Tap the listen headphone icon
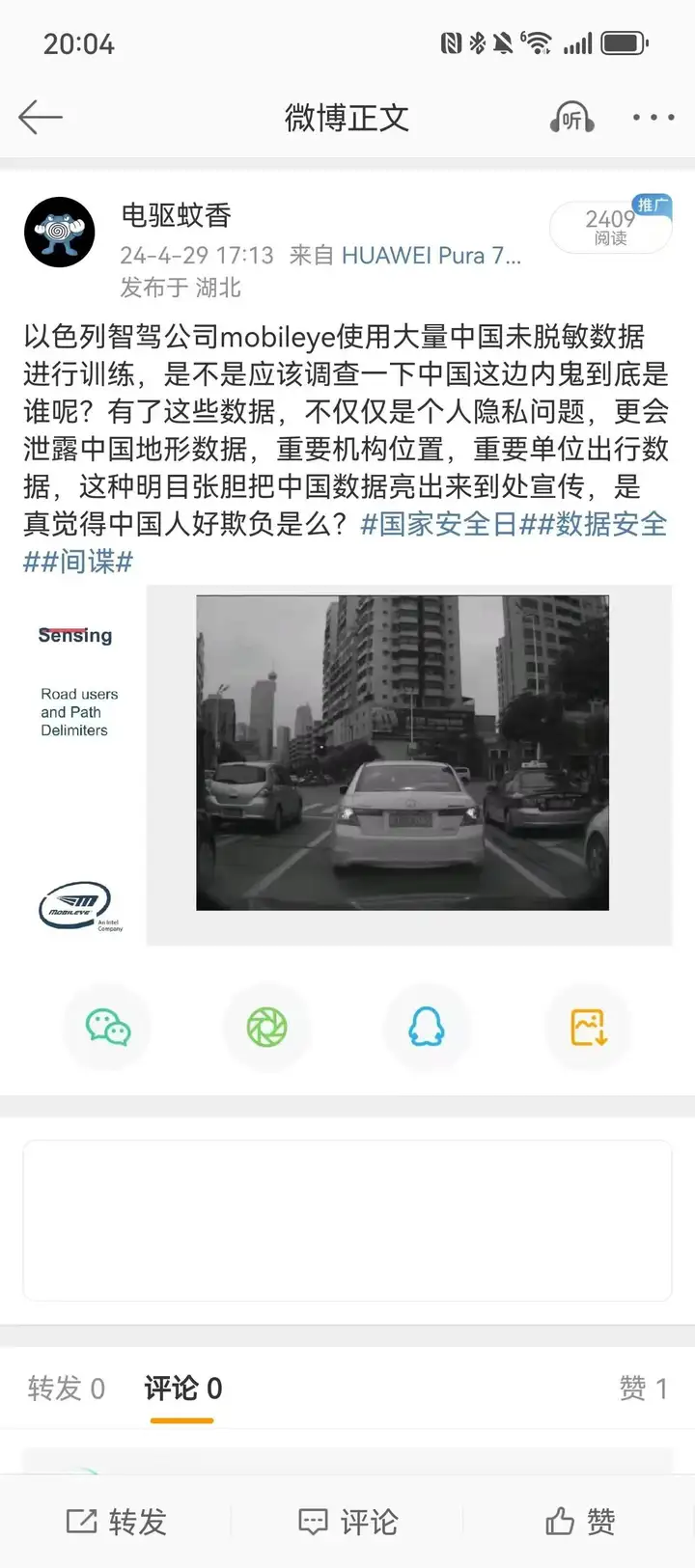 click(571, 118)
